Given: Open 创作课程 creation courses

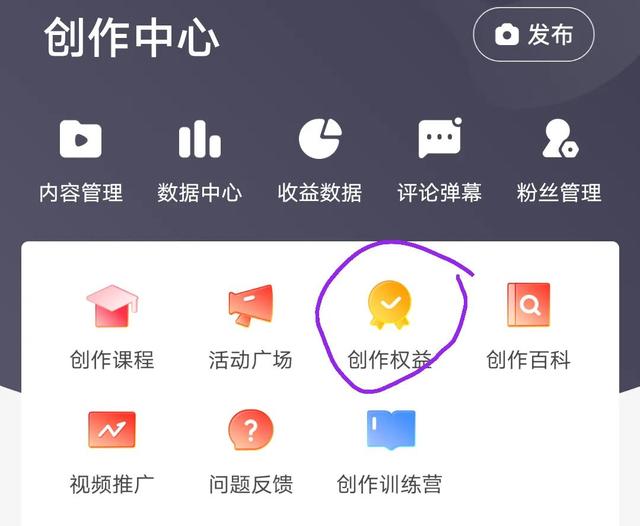Looking at the screenshot, I should click(112, 323).
